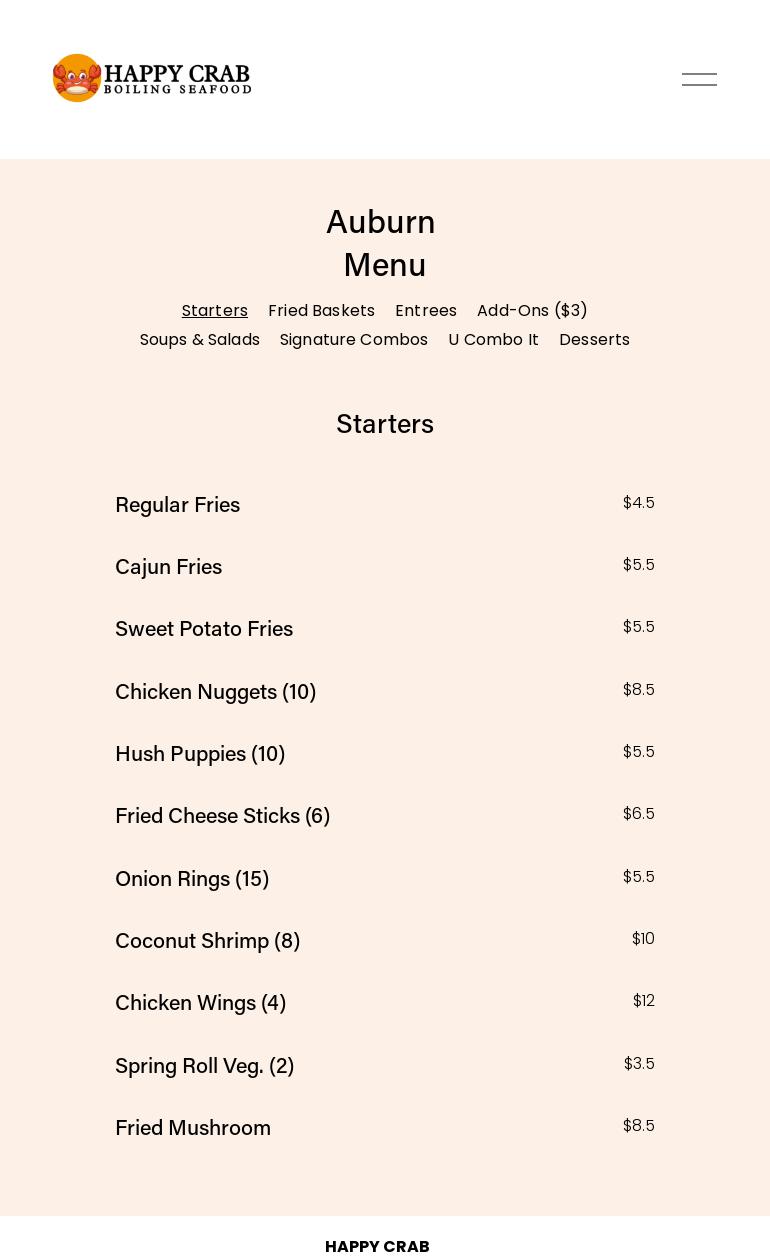Select the U Combo It option

tap(493, 340)
